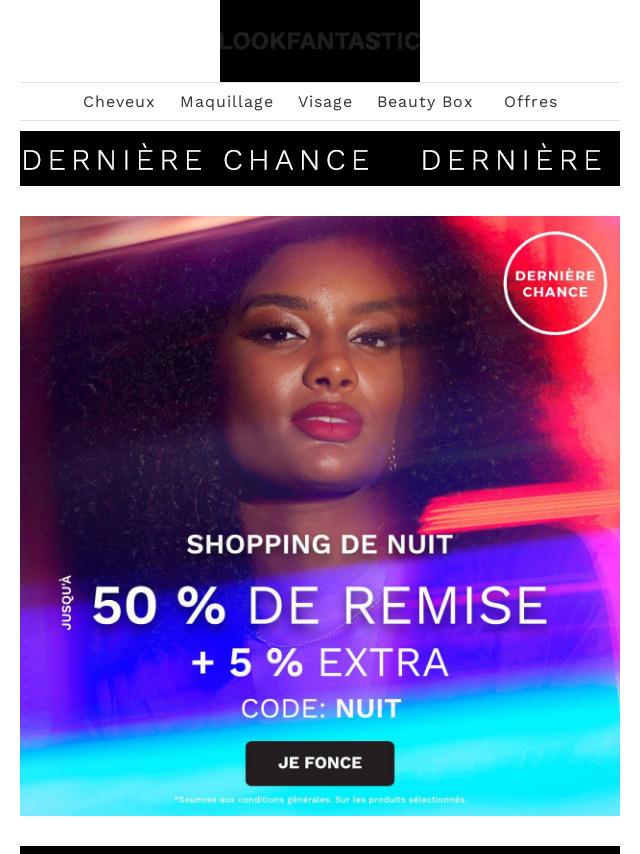Image resolution: width=640 pixels, height=854 pixels.
Task: Select the Visage category link
Action: (x=325, y=102)
